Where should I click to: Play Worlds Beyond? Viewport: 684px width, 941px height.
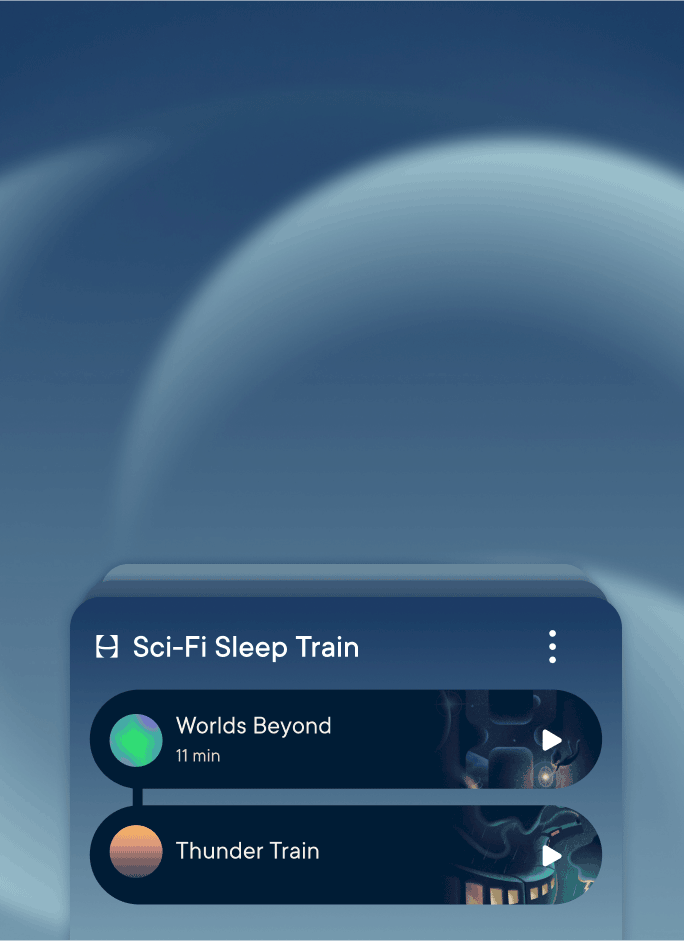click(x=551, y=740)
